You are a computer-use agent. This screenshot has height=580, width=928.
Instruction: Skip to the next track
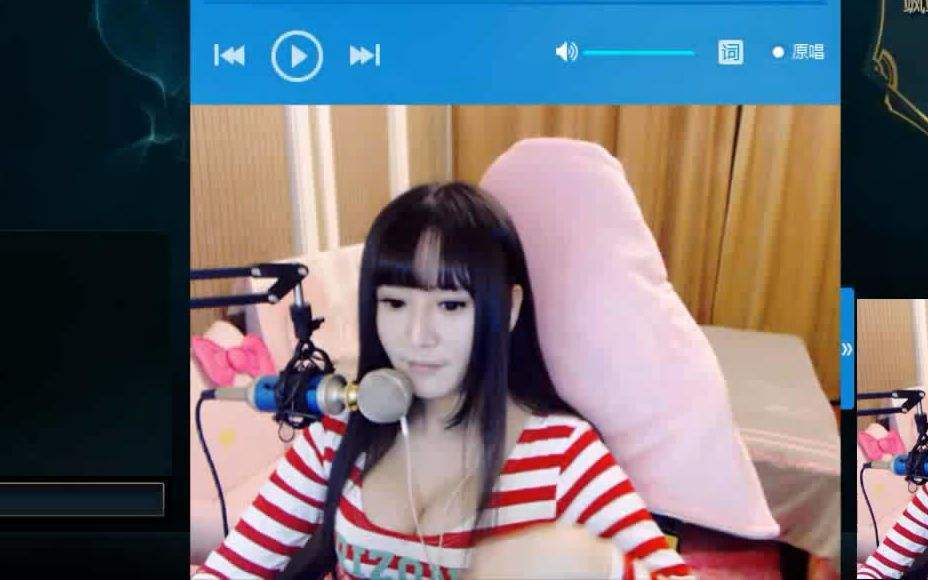(364, 55)
